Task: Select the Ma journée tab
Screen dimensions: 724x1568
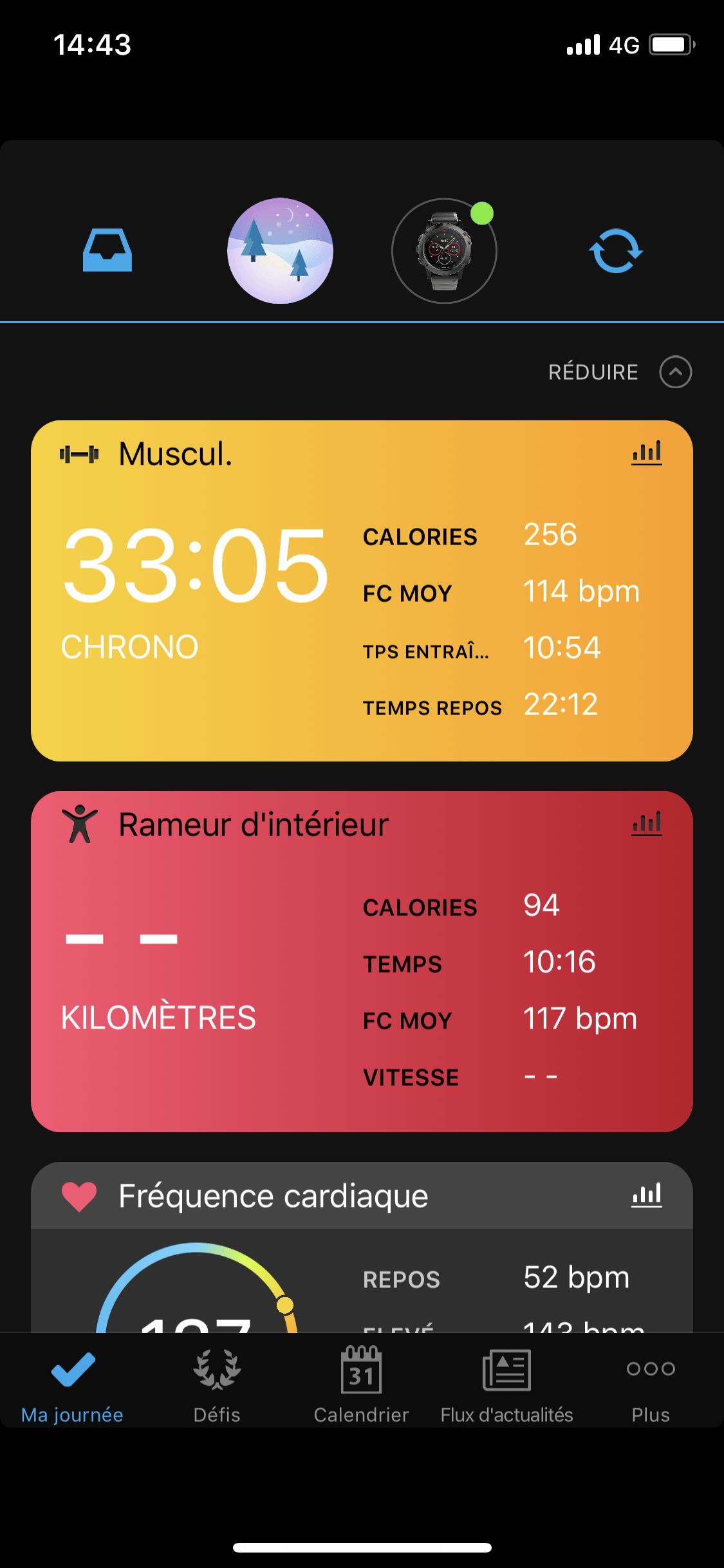Action: (x=72, y=1385)
